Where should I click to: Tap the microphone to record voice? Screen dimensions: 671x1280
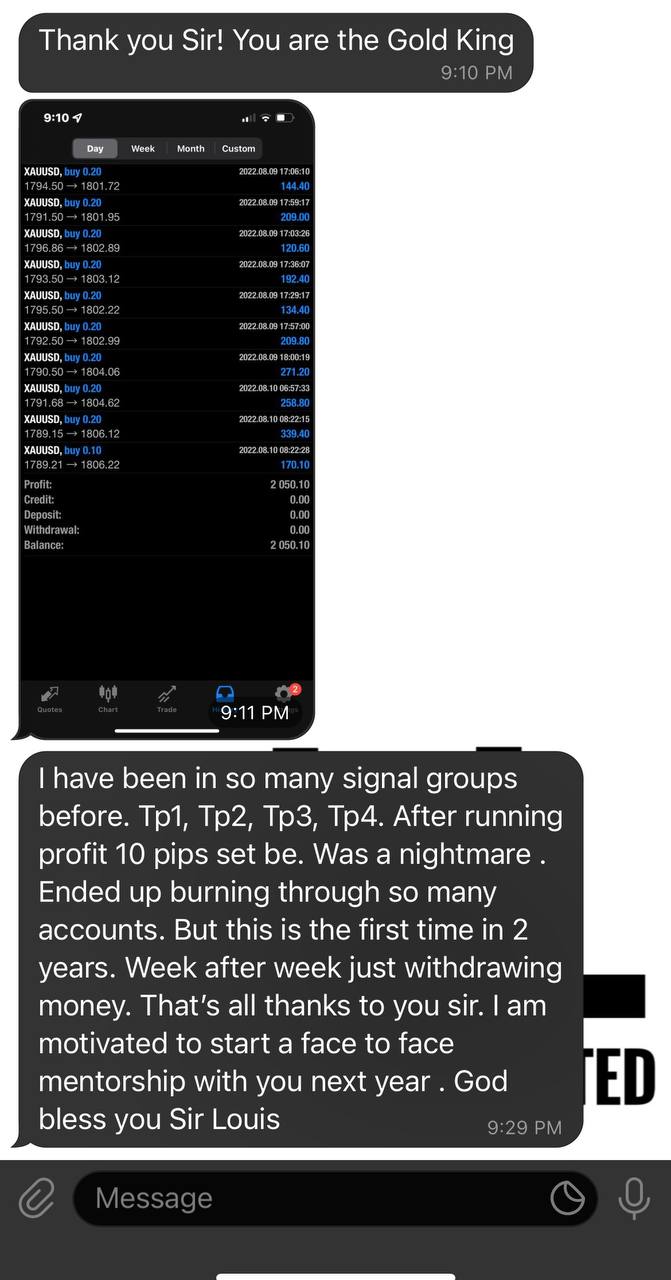[634, 1198]
